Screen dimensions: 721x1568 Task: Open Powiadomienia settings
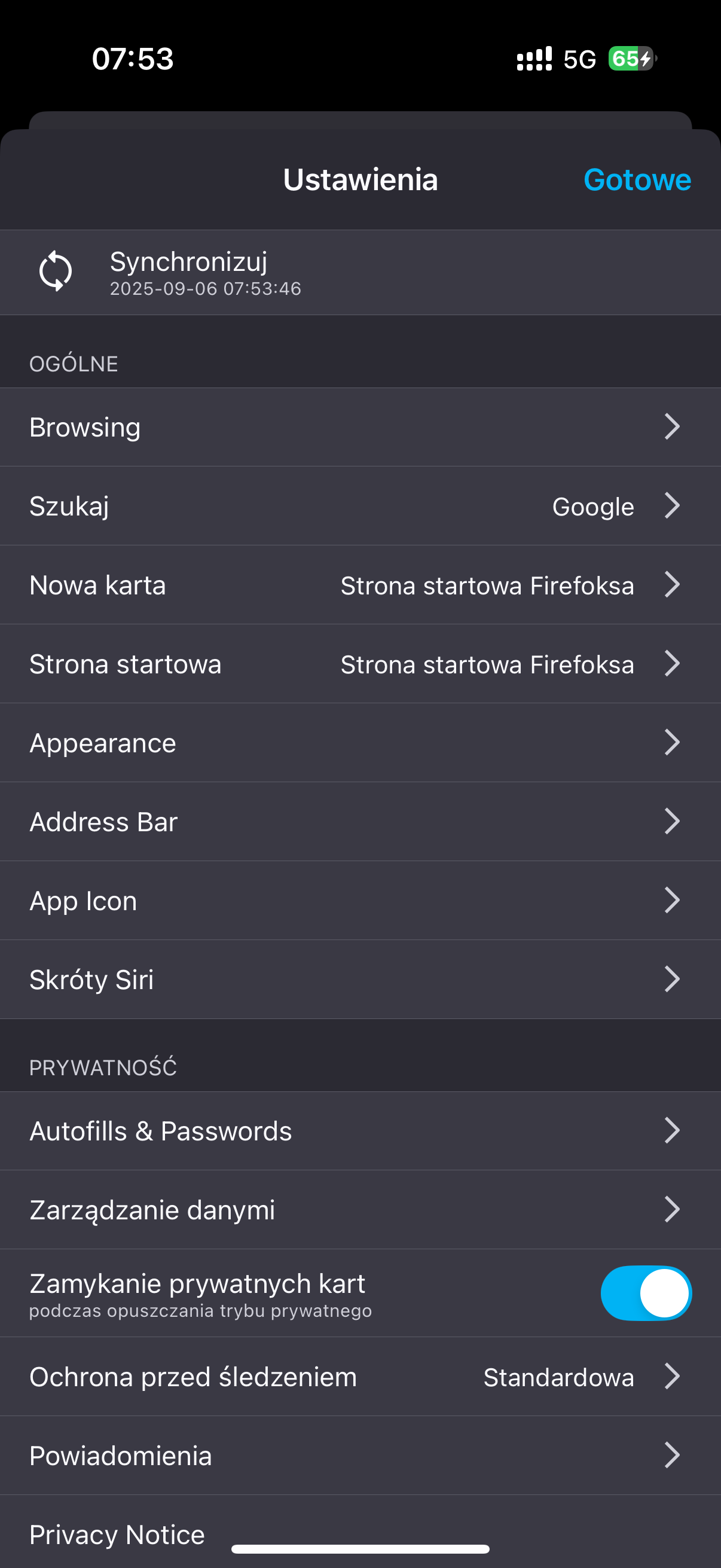[360, 1456]
